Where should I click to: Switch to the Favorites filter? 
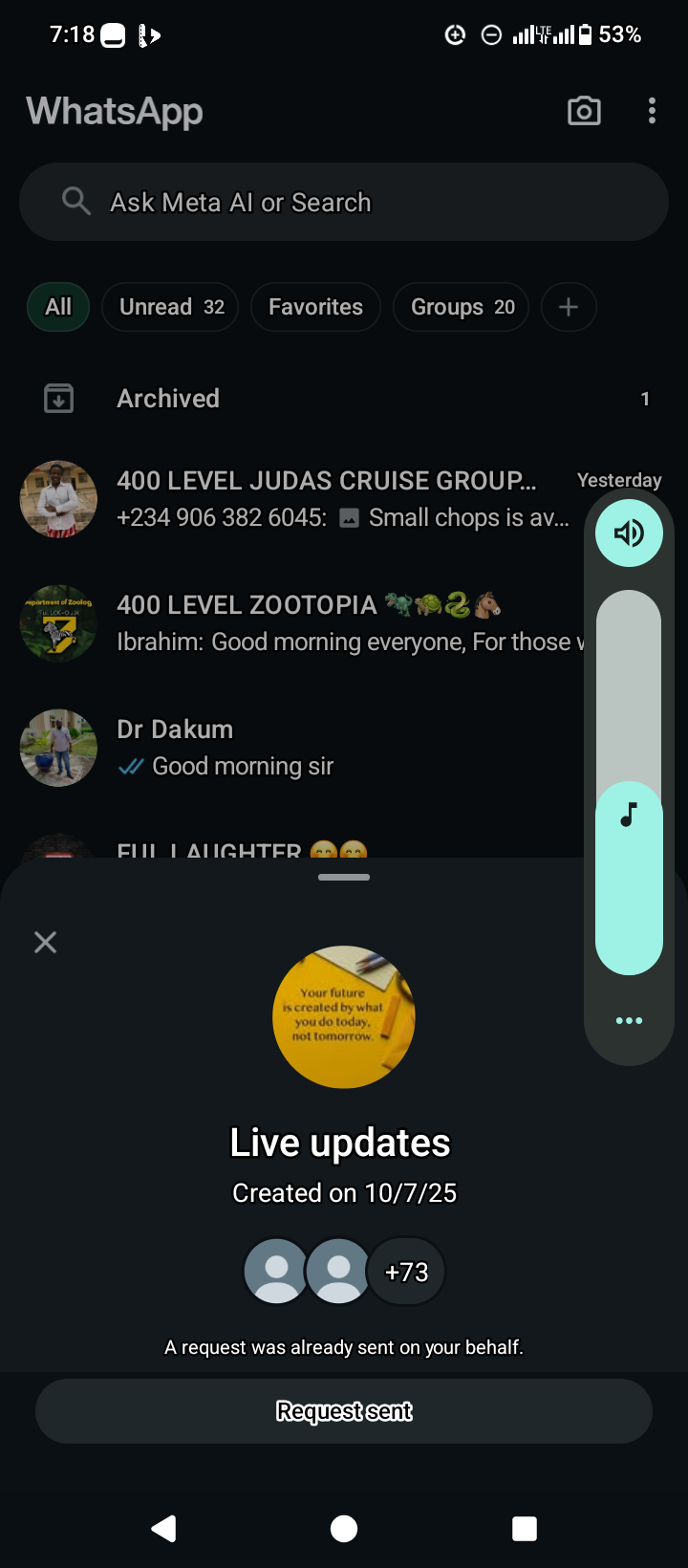(315, 307)
